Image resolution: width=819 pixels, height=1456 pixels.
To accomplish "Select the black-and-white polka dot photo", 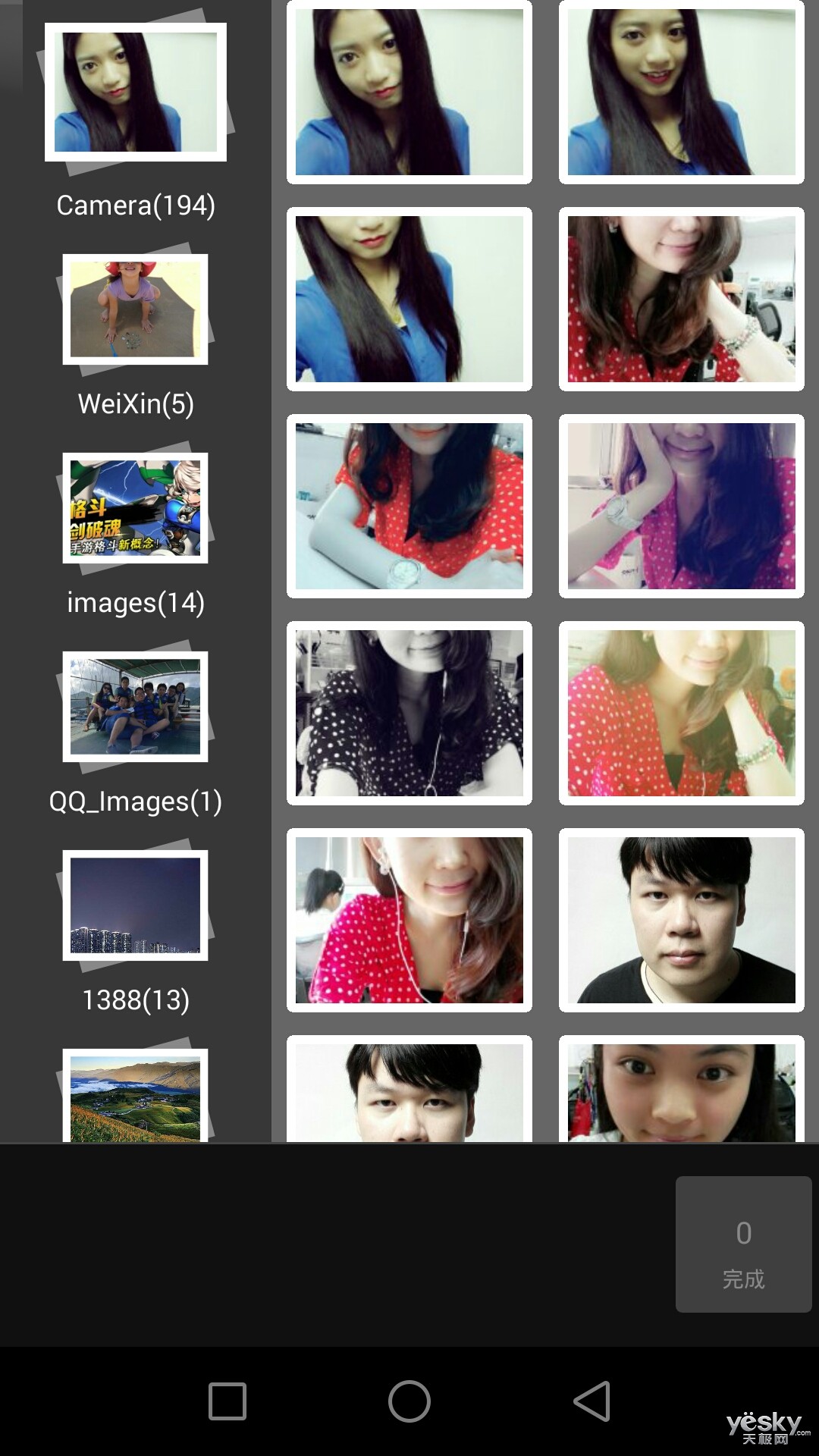I will pos(409,713).
